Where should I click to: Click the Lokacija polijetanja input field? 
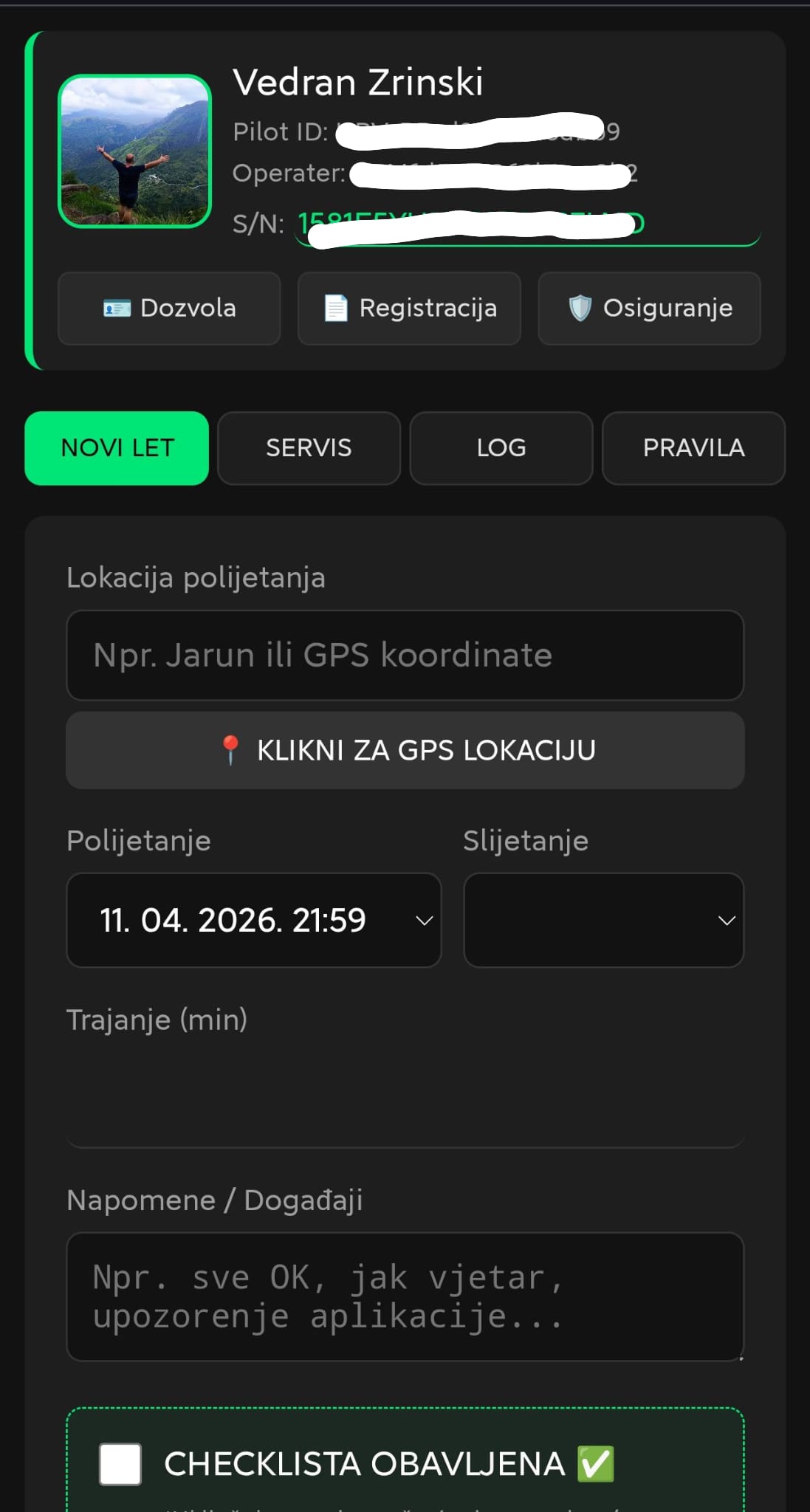tap(405, 656)
